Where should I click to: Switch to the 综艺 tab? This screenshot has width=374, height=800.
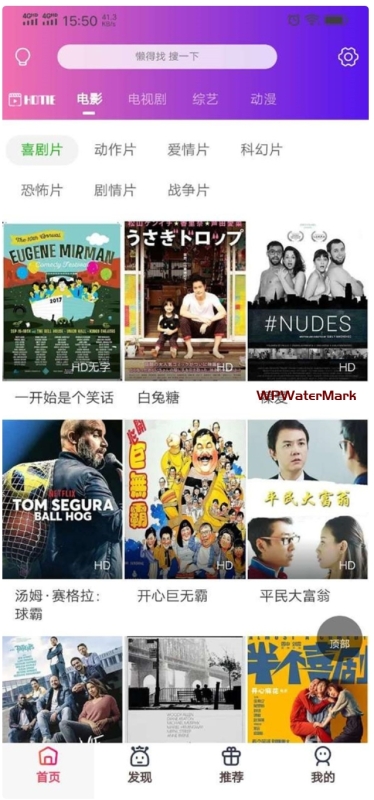tap(205, 98)
